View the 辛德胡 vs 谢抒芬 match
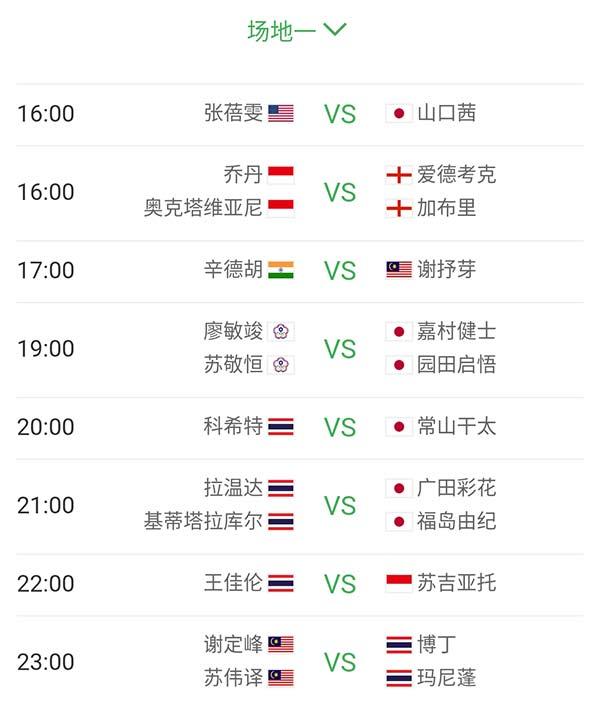Image resolution: width=600 pixels, height=710 pixels. (x=340, y=270)
